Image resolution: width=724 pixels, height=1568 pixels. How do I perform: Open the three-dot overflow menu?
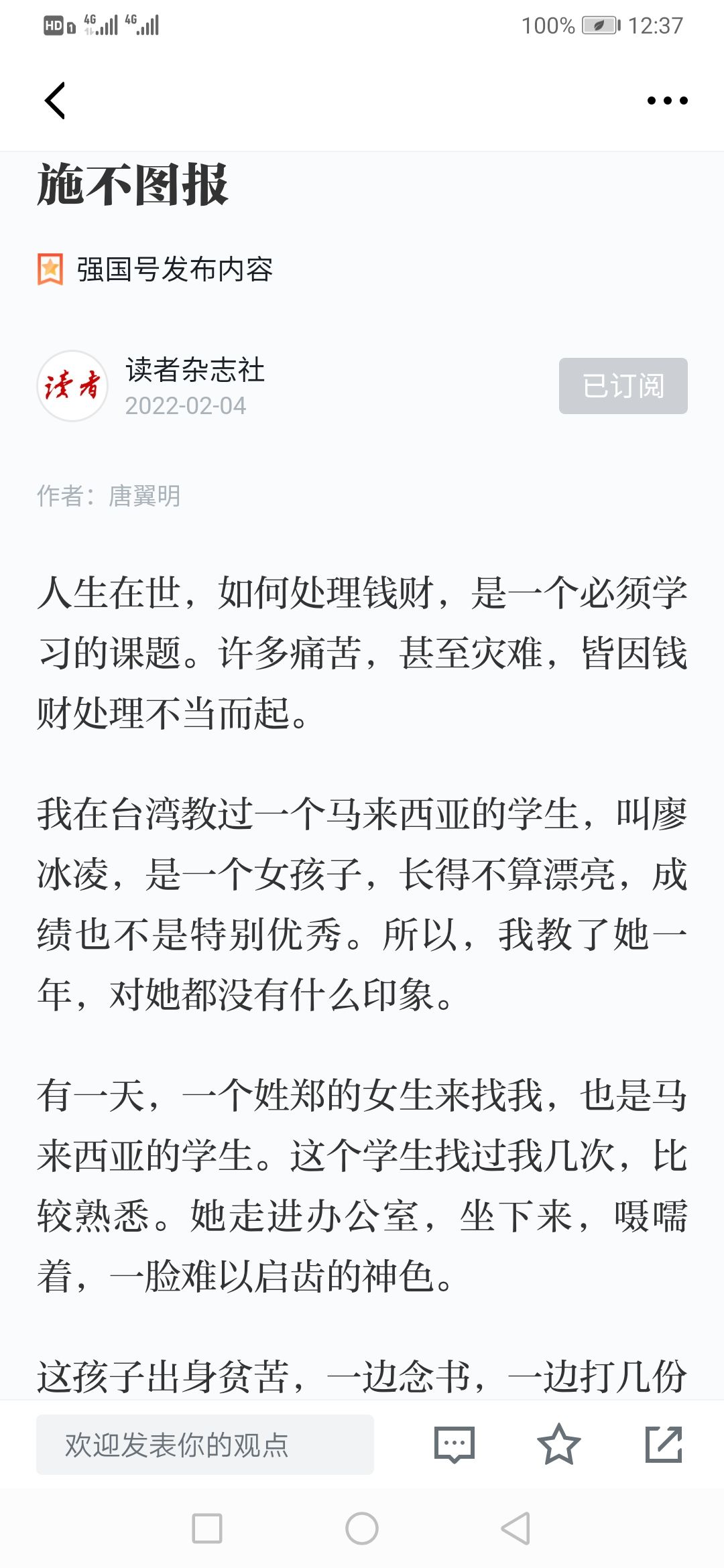point(667,101)
